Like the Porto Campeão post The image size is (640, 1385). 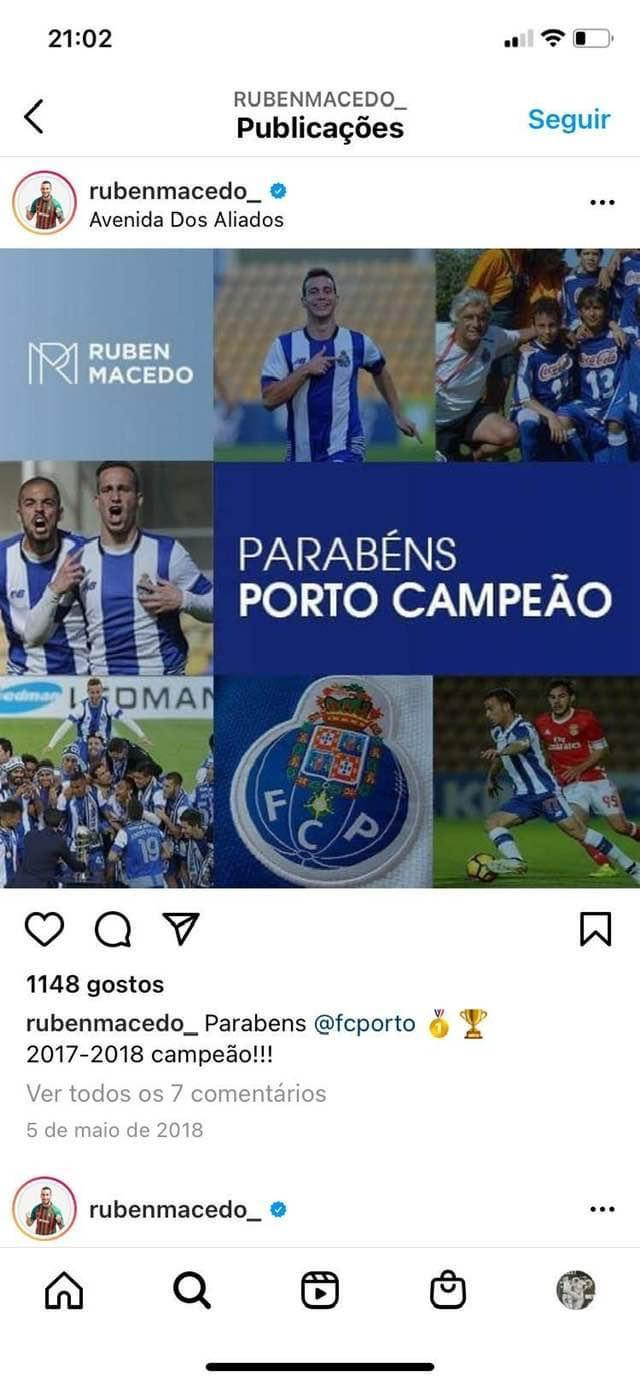tap(44, 929)
